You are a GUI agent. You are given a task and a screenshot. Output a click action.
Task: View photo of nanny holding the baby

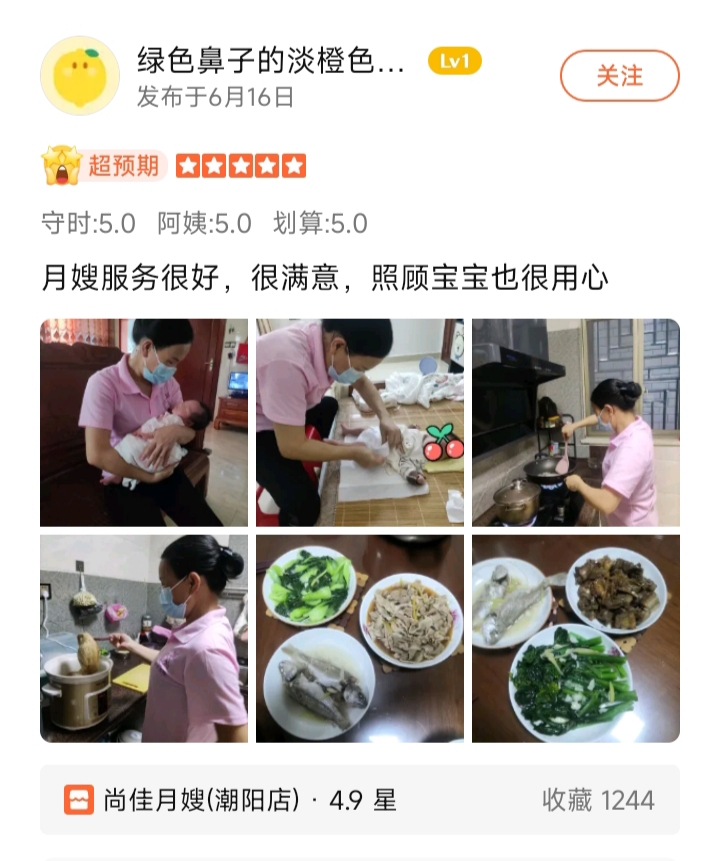click(x=144, y=422)
